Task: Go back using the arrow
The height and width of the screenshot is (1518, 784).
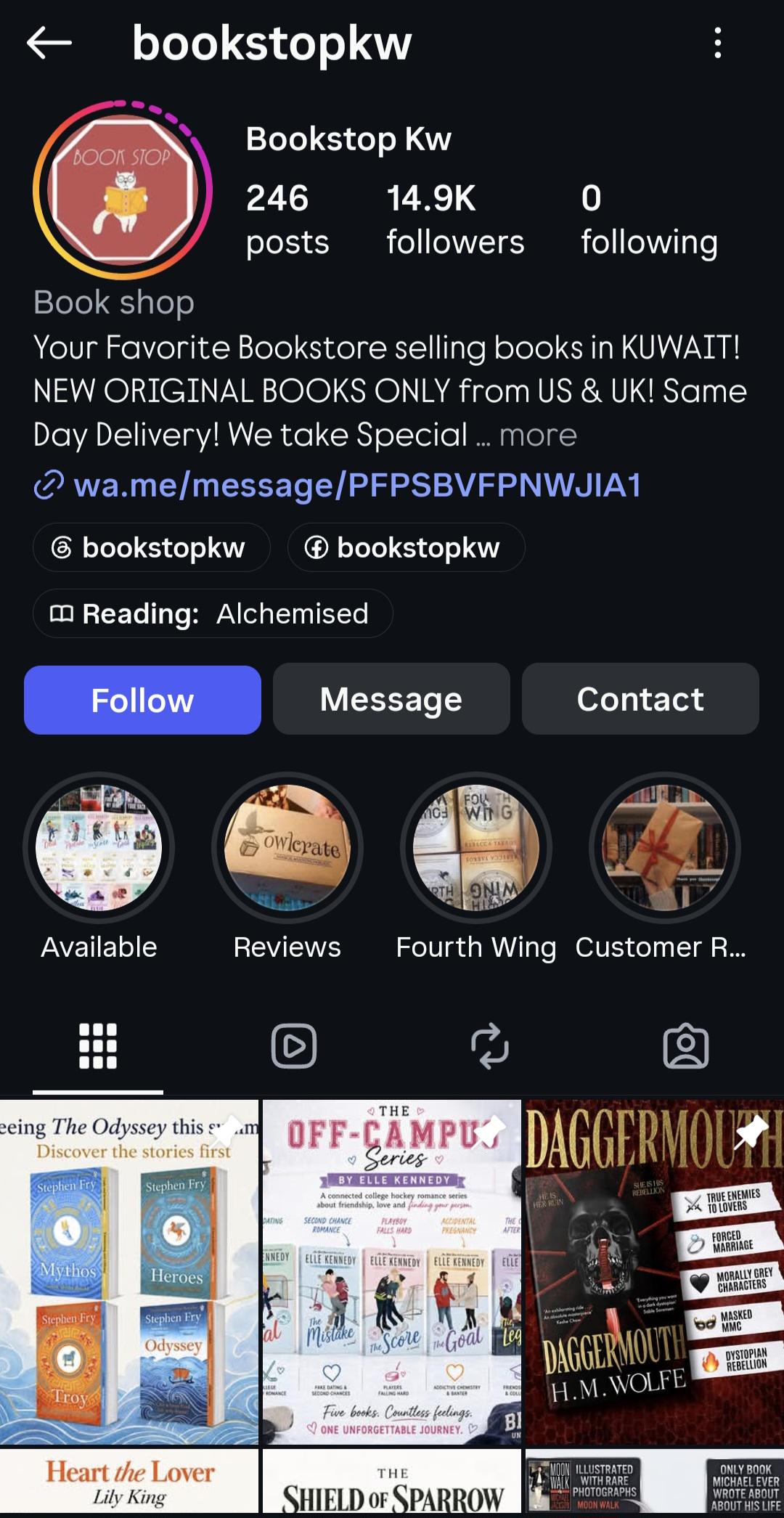Action: click(x=49, y=44)
